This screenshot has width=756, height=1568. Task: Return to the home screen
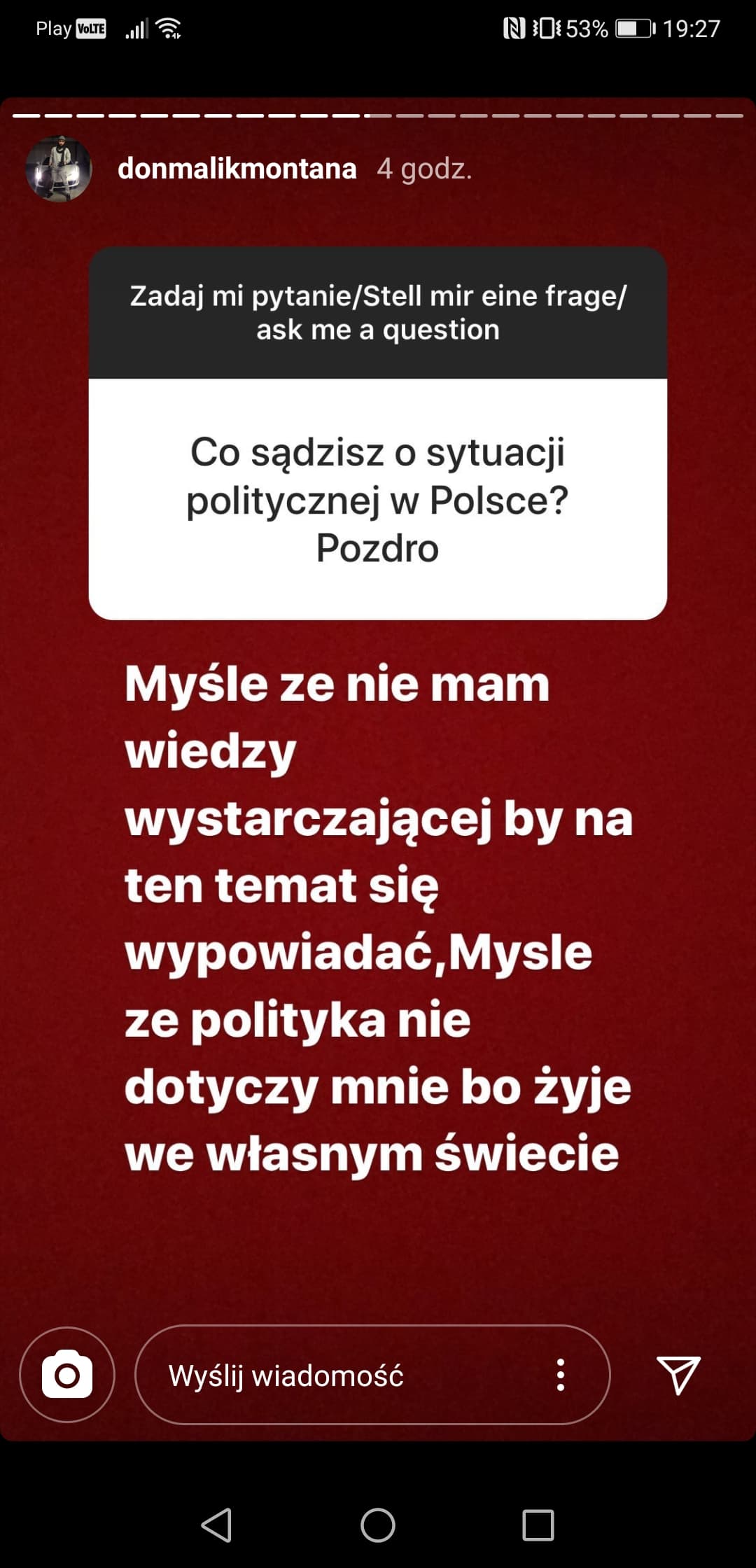pyautogui.click(x=378, y=1525)
